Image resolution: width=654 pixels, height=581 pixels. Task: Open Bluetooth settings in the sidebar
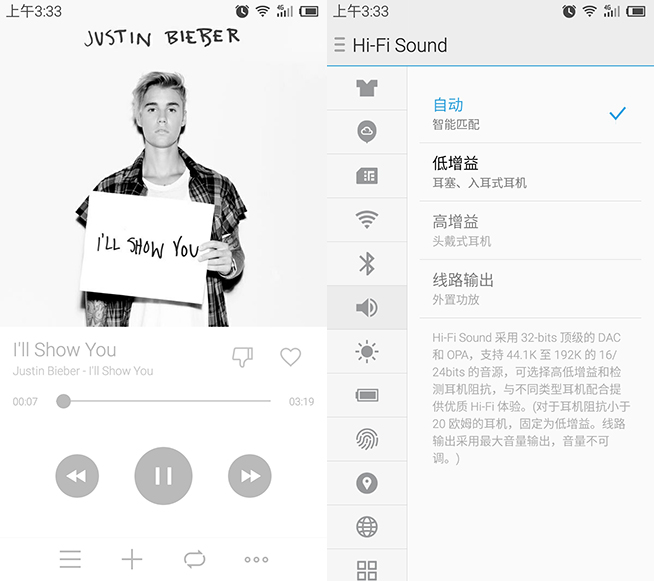coord(367,263)
